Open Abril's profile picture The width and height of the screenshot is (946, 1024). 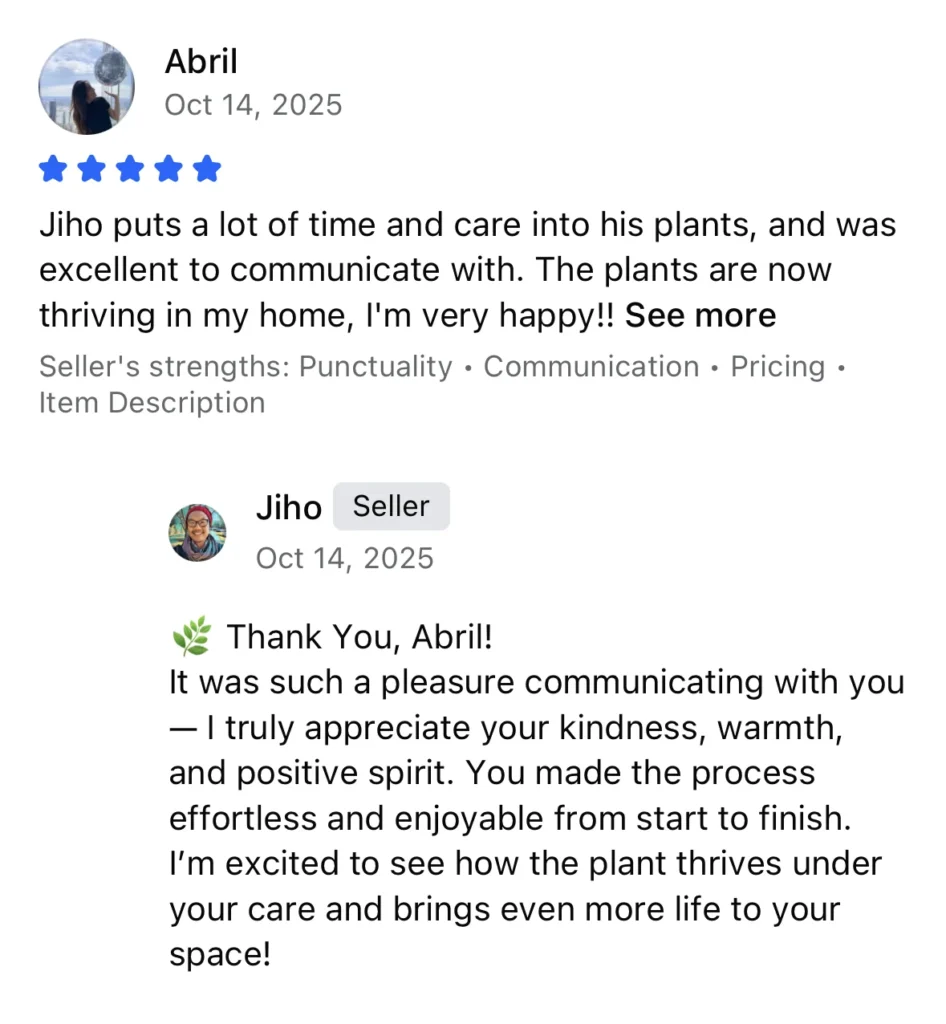click(87, 87)
